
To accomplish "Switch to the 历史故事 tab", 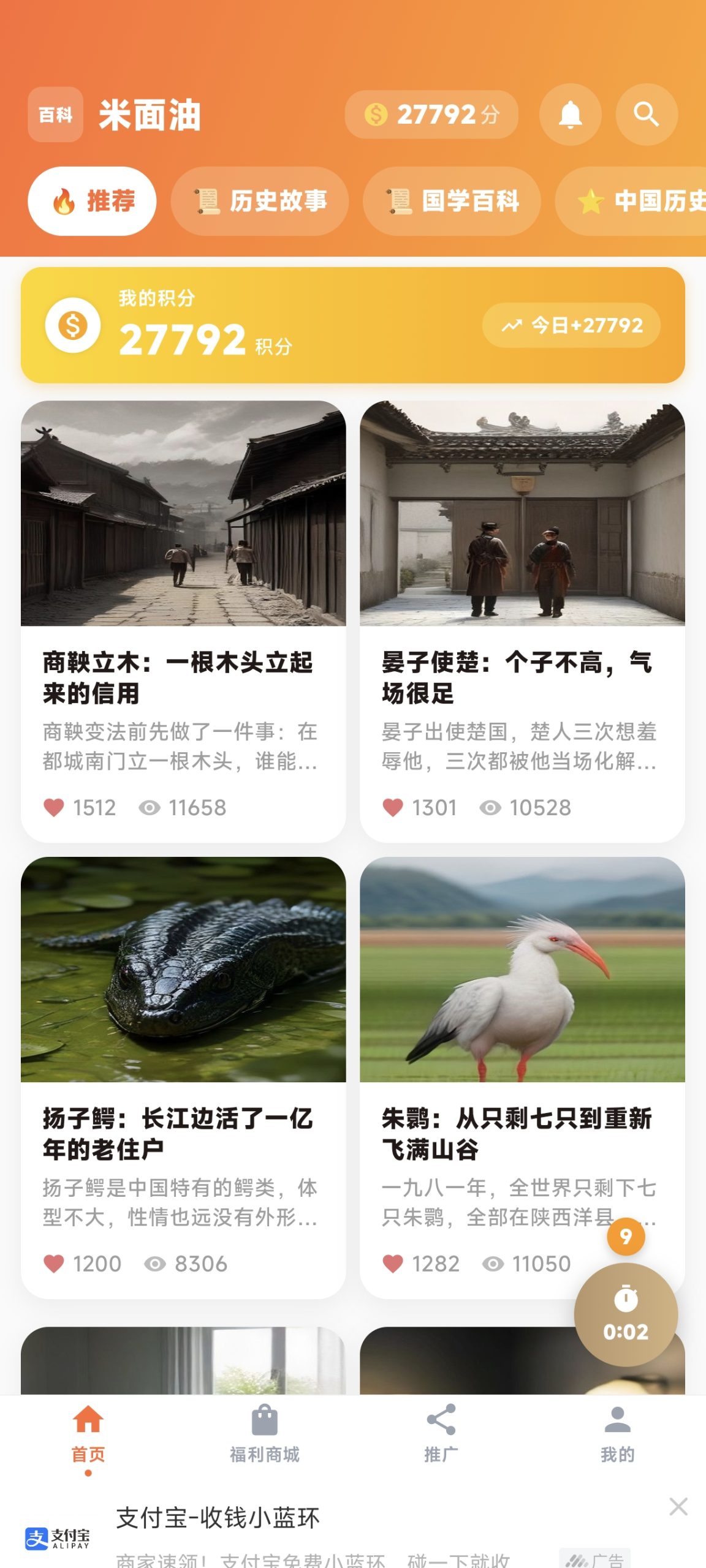I will tap(260, 201).
